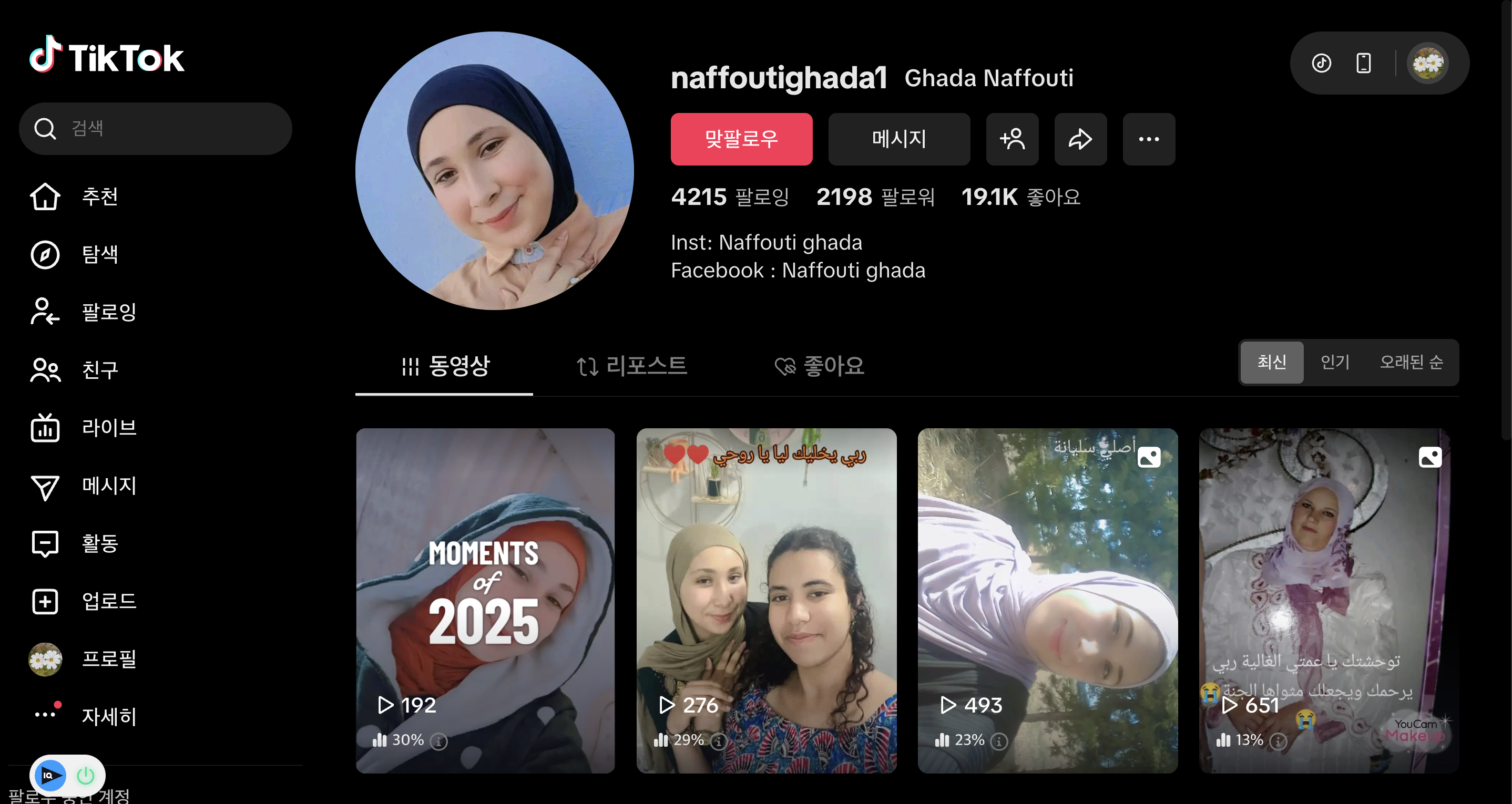
Task: Tap the 맞팔로우 follow-back button
Action: pyautogui.click(x=741, y=139)
